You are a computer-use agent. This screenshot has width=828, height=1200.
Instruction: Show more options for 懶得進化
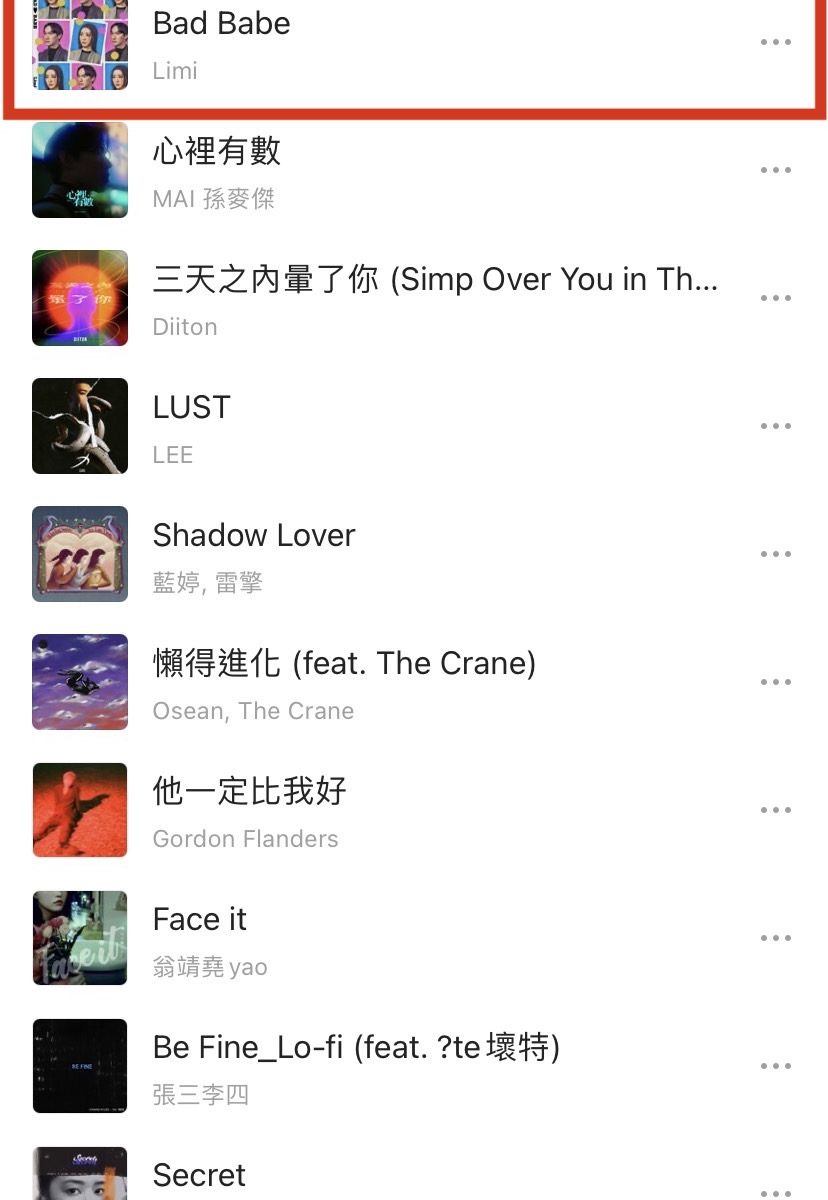click(x=775, y=682)
